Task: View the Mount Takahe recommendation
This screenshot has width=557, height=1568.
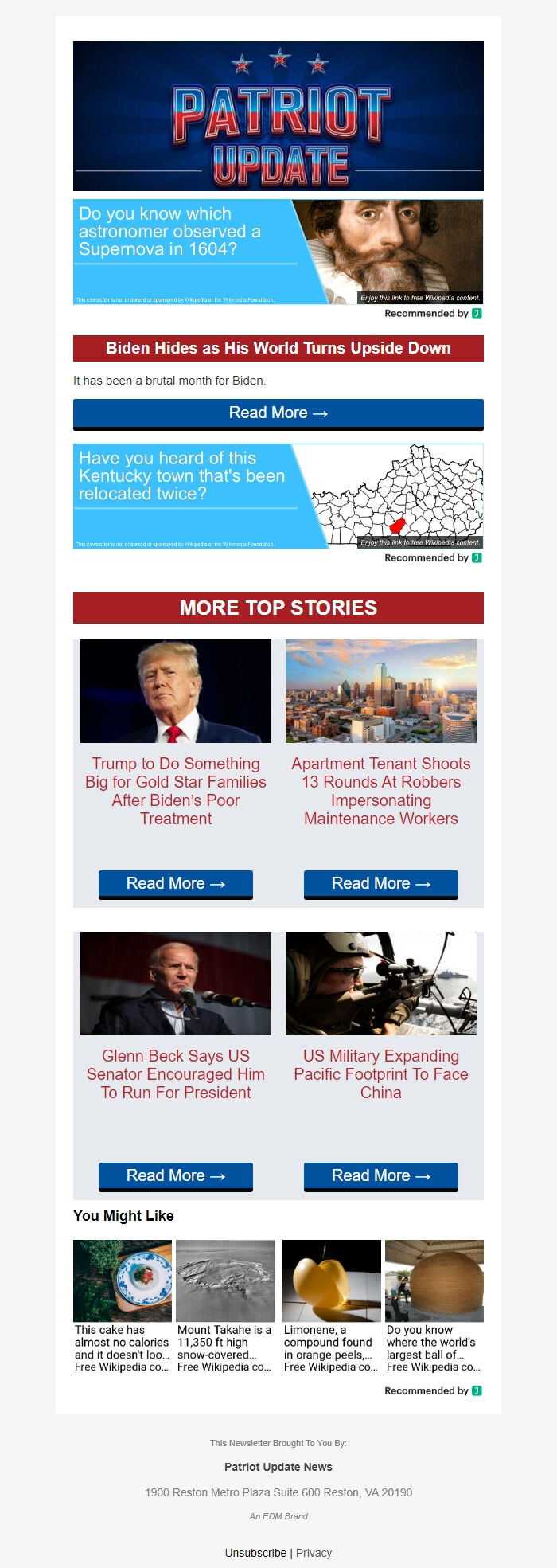Action: coord(225,1306)
